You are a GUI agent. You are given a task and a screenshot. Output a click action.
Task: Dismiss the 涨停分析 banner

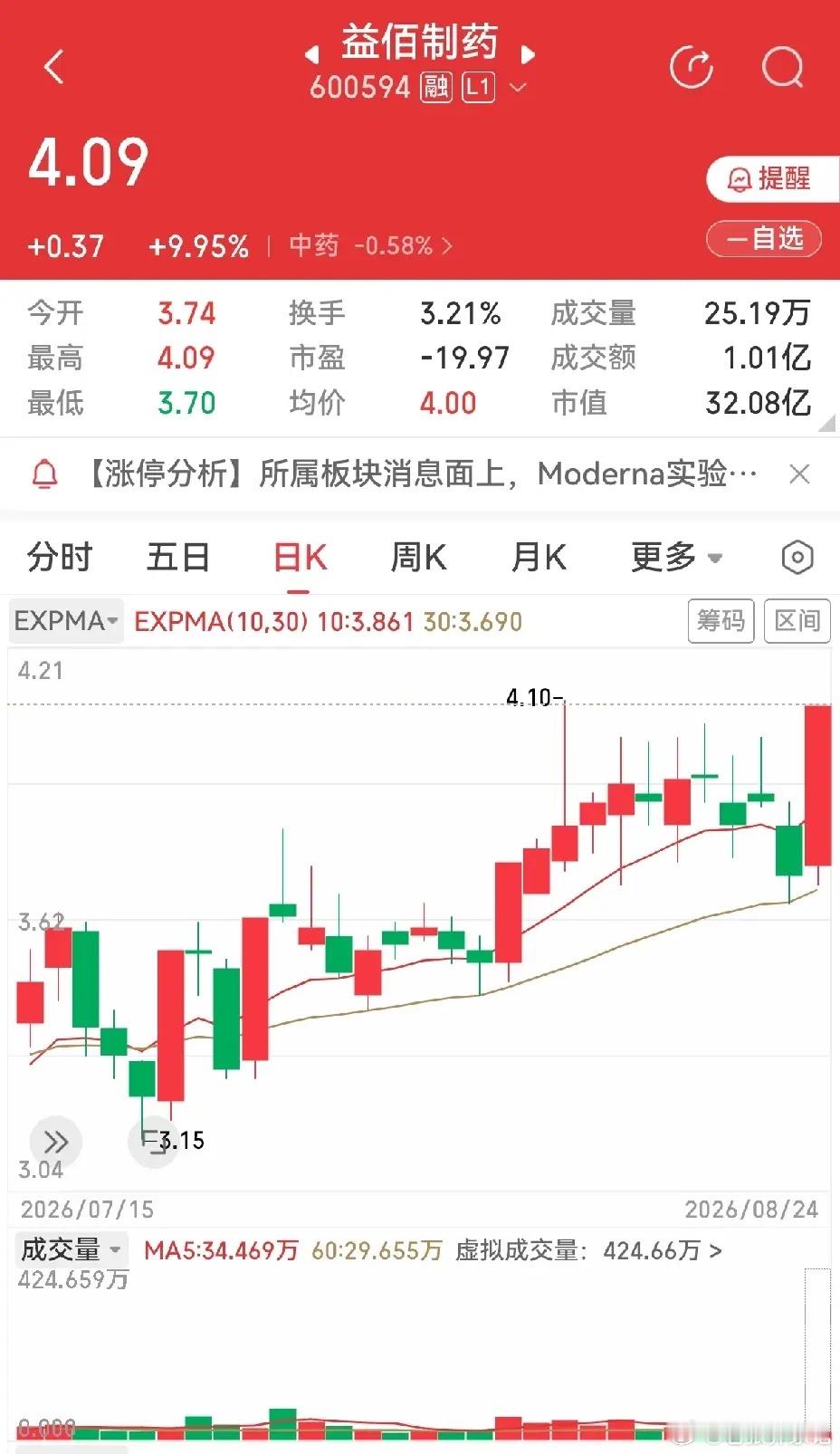[x=799, y=474]
